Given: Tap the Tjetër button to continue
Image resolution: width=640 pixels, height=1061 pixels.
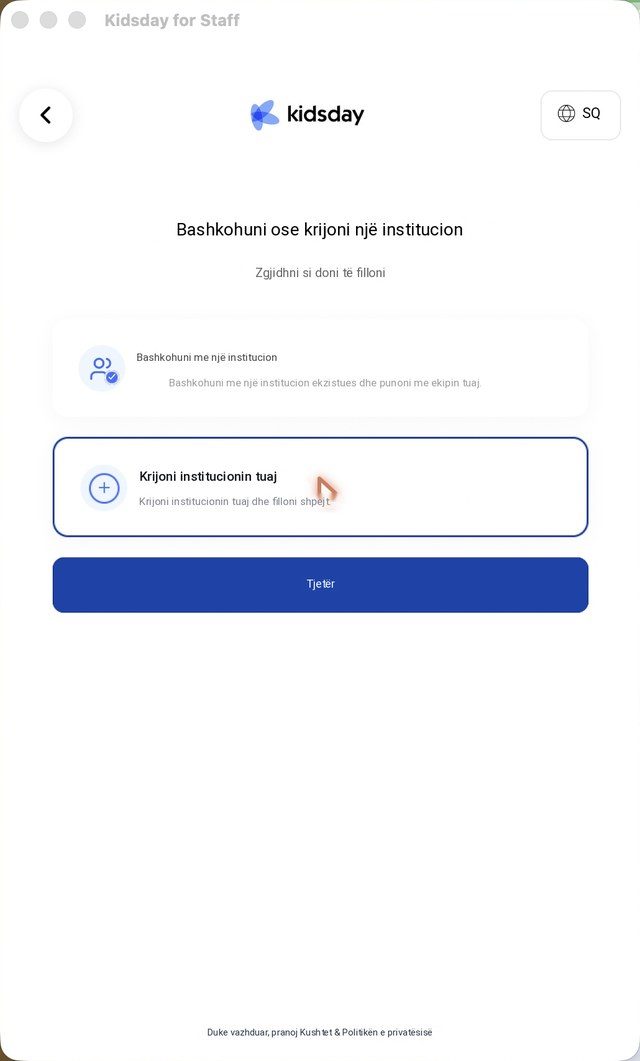Looking at the screenshot, I should click(320, 585).
